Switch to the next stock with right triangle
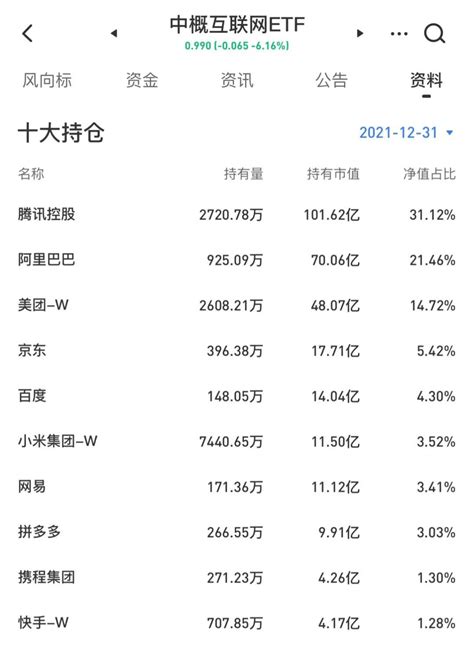 click(360, 33)
